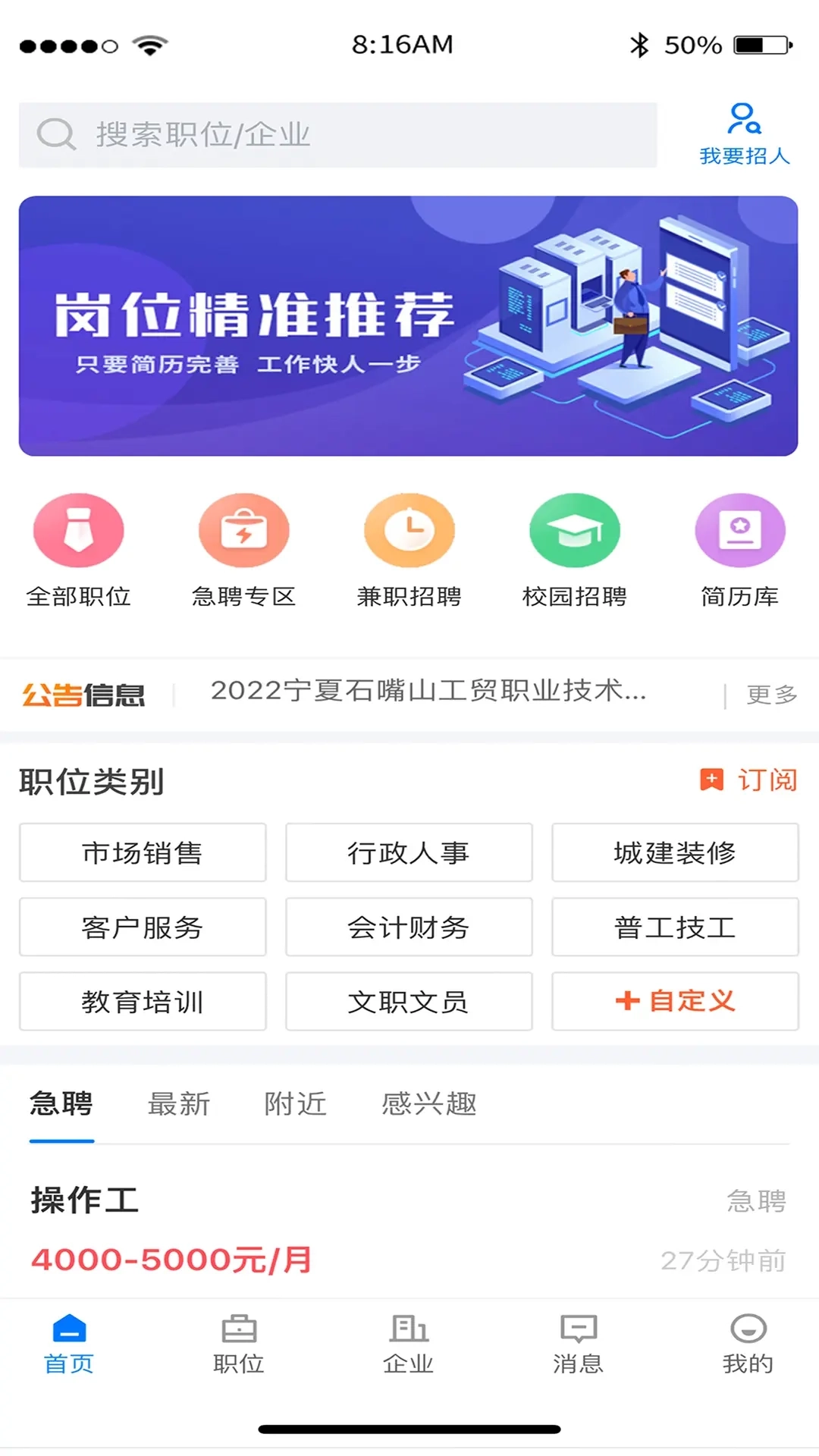Select the 会计财务 category button
Screen dimensions: 819x1456
[409, 927]
